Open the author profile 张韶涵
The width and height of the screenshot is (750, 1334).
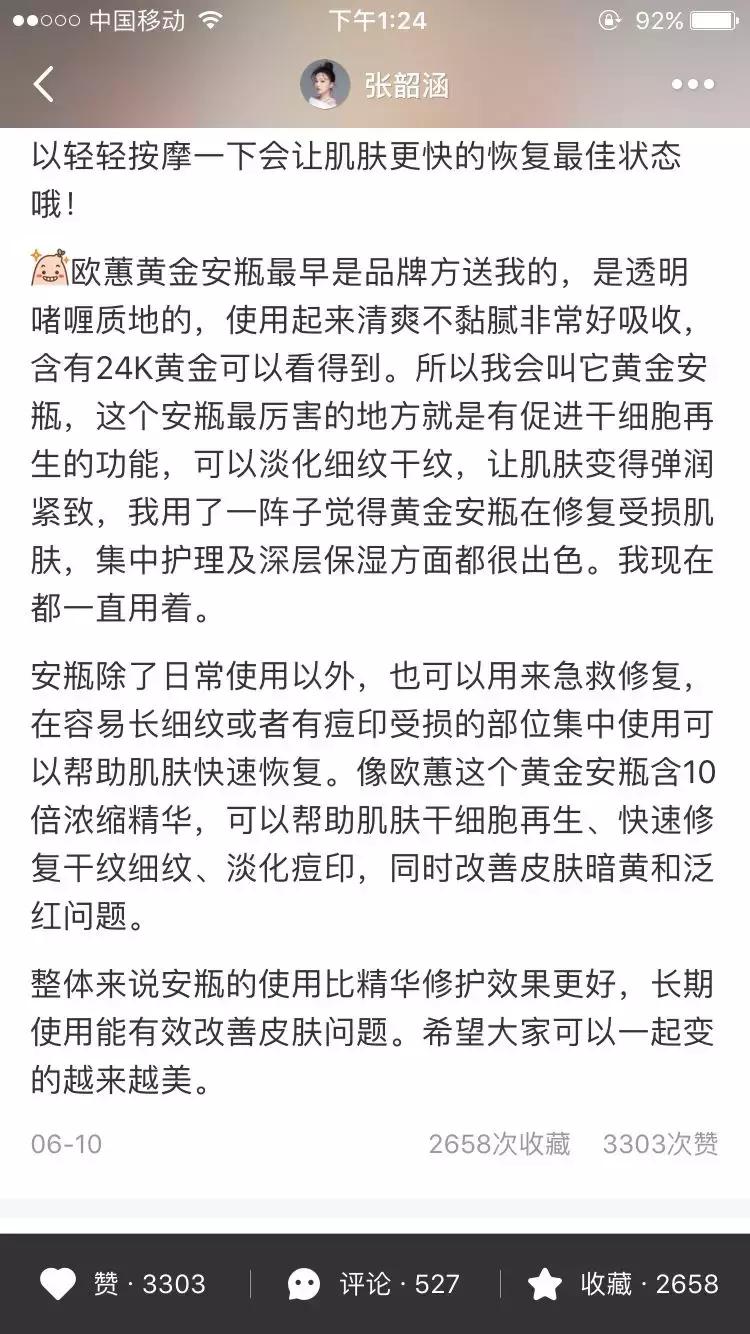pyautogui.click(x=375, y=85)
